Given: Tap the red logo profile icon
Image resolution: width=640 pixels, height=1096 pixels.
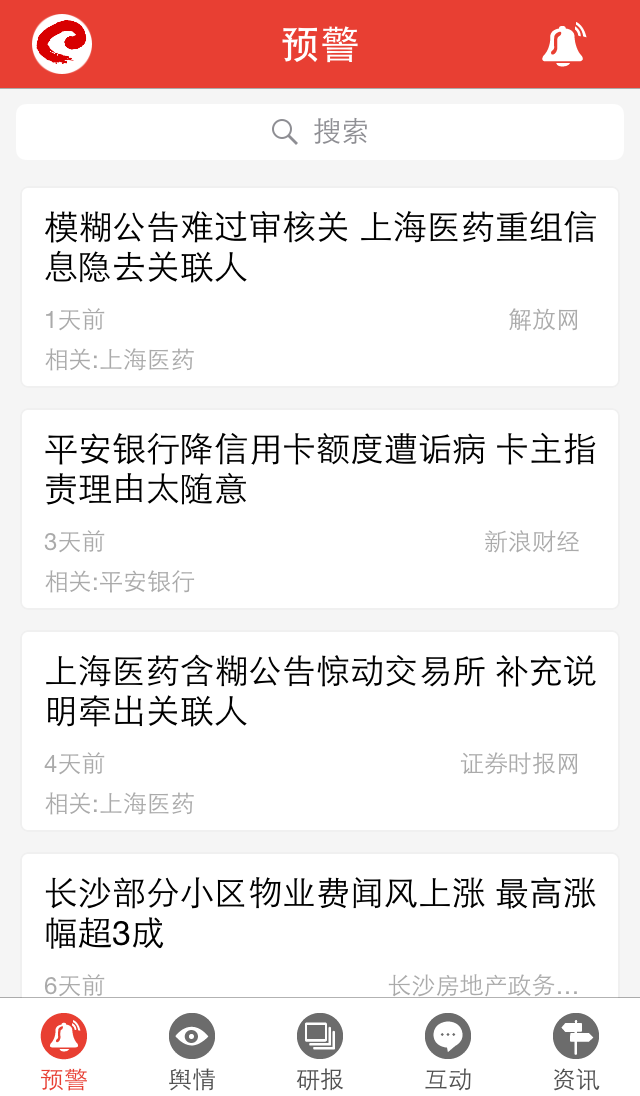Looking at the screenshot, I should tap(62, 43).
